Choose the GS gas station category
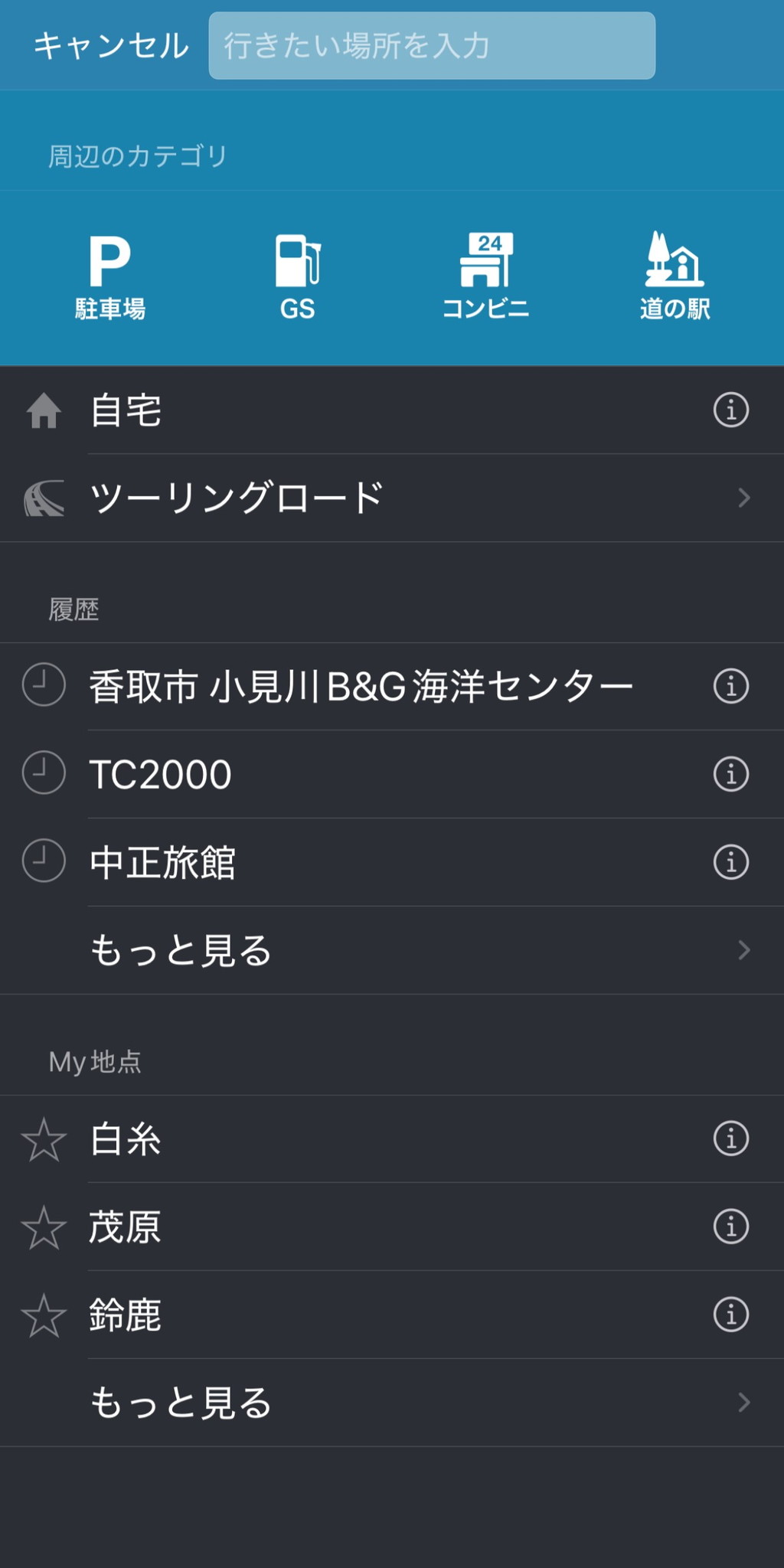This screenshot has width=784, height=1568. [298, 277]
